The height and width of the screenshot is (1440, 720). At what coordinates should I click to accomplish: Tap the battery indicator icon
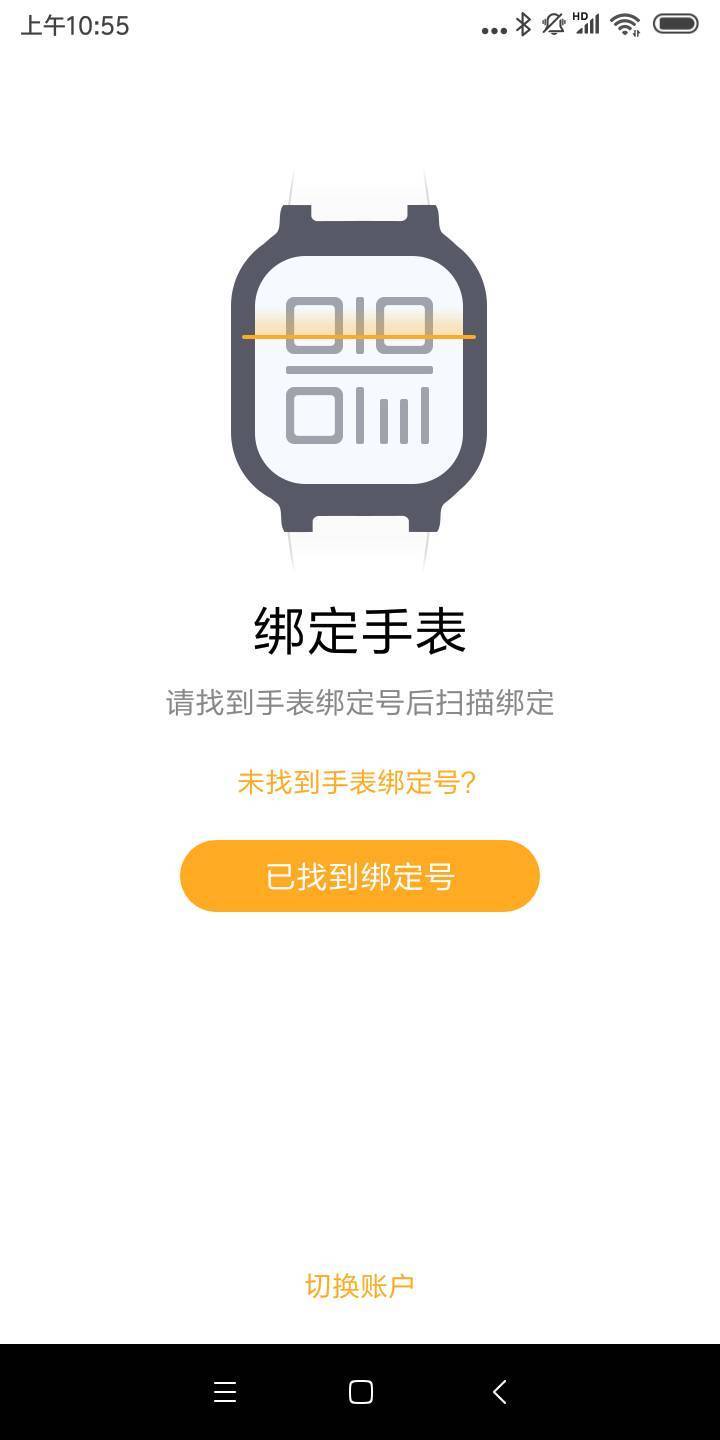click(674, 26)
